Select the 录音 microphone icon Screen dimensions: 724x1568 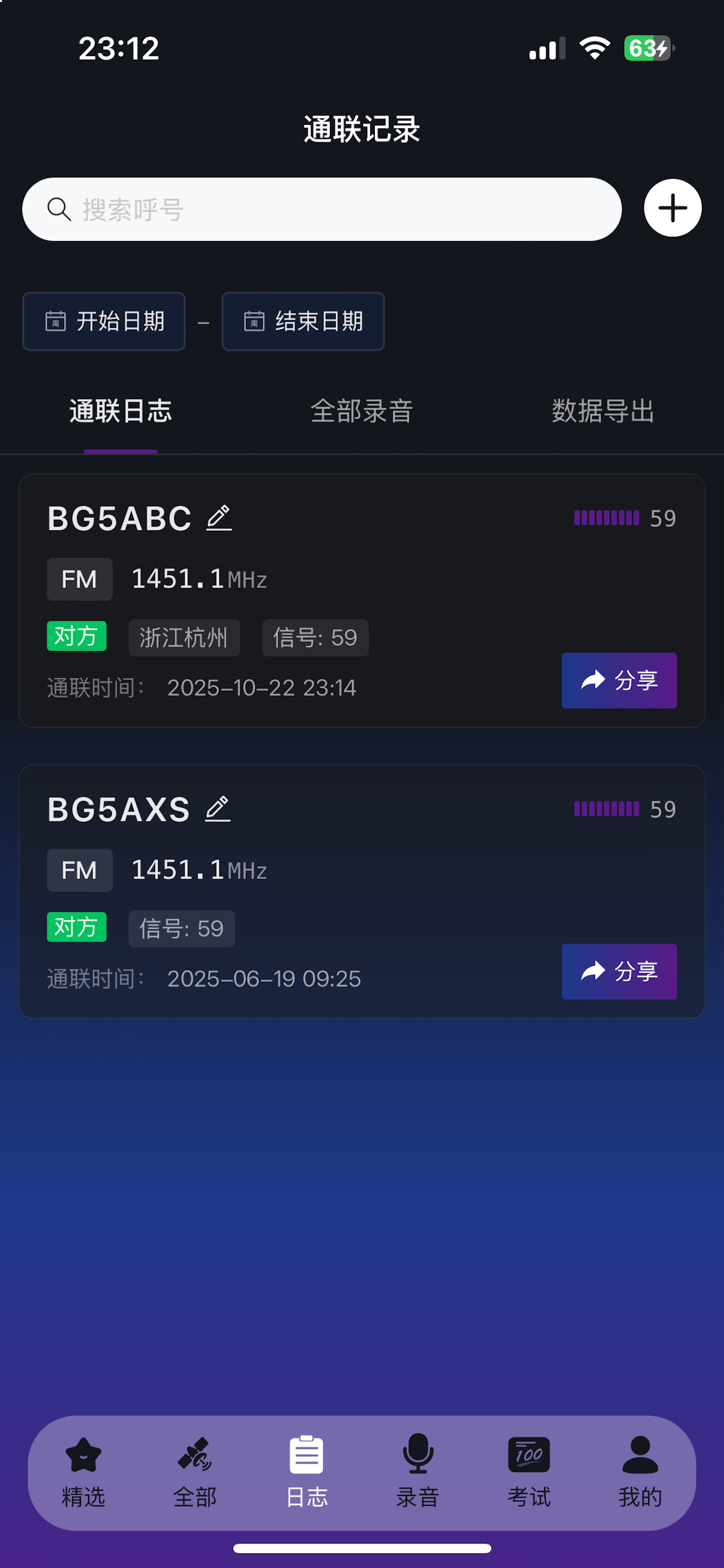tap(417, 1456)
